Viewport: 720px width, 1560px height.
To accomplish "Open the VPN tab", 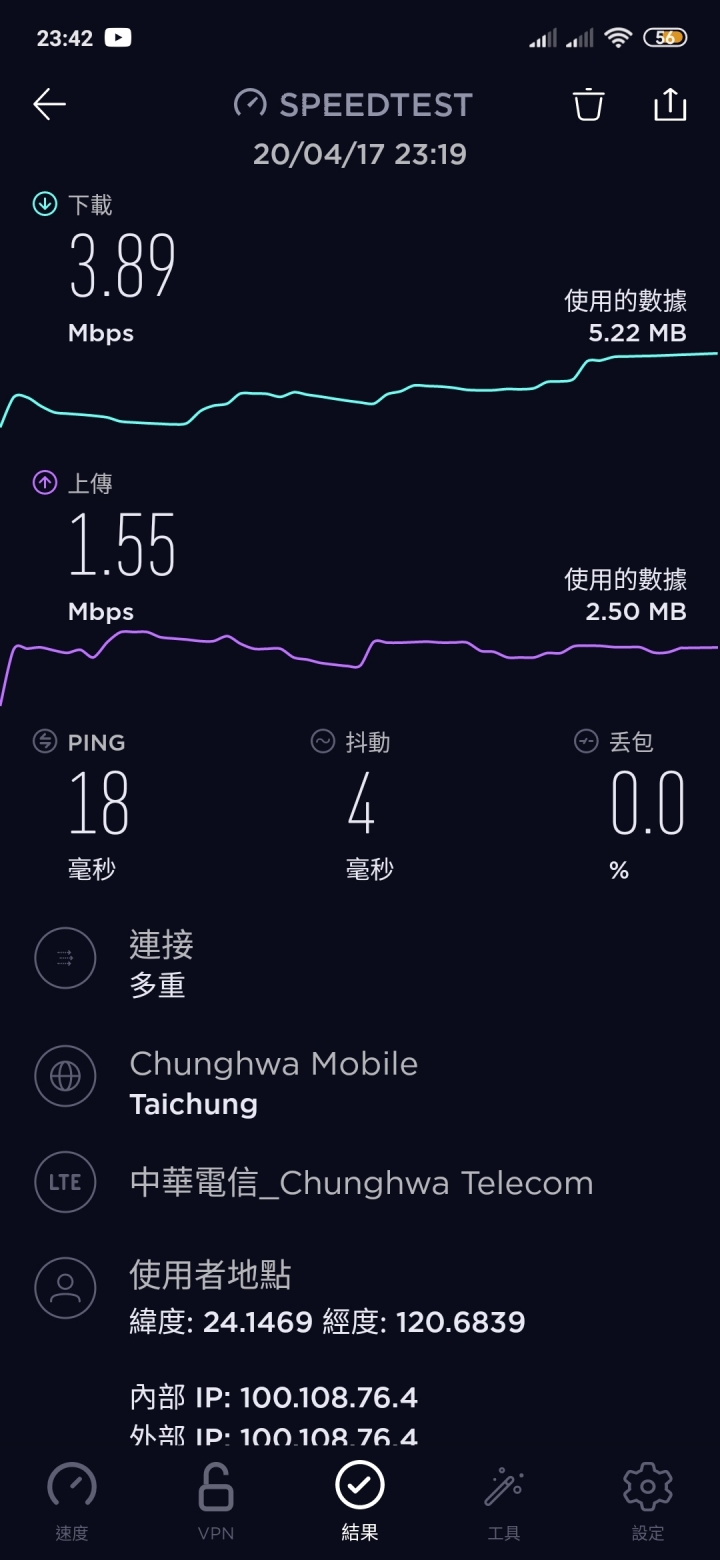I will coord(216,1502).
